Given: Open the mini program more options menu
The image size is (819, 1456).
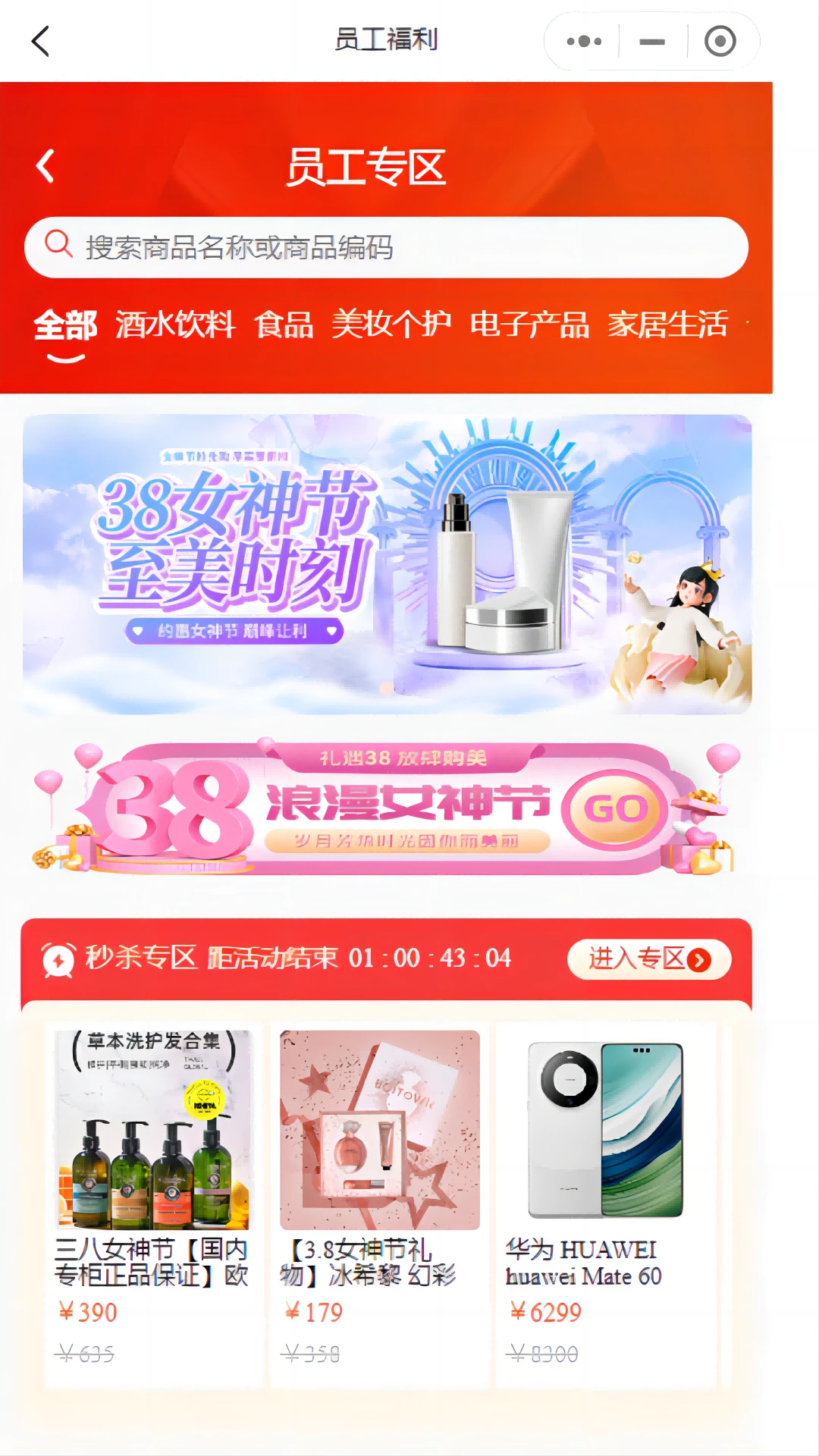Looking at the screenshot, I should pyautogui.click(x=583, y=42).
